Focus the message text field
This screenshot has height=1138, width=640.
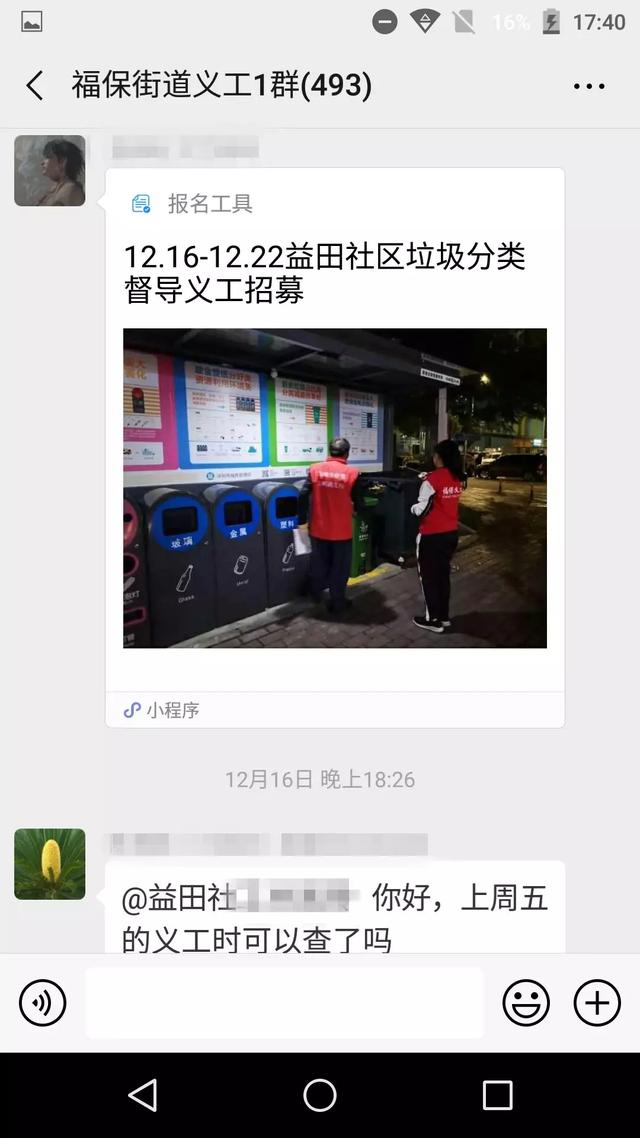(284, 1002)
